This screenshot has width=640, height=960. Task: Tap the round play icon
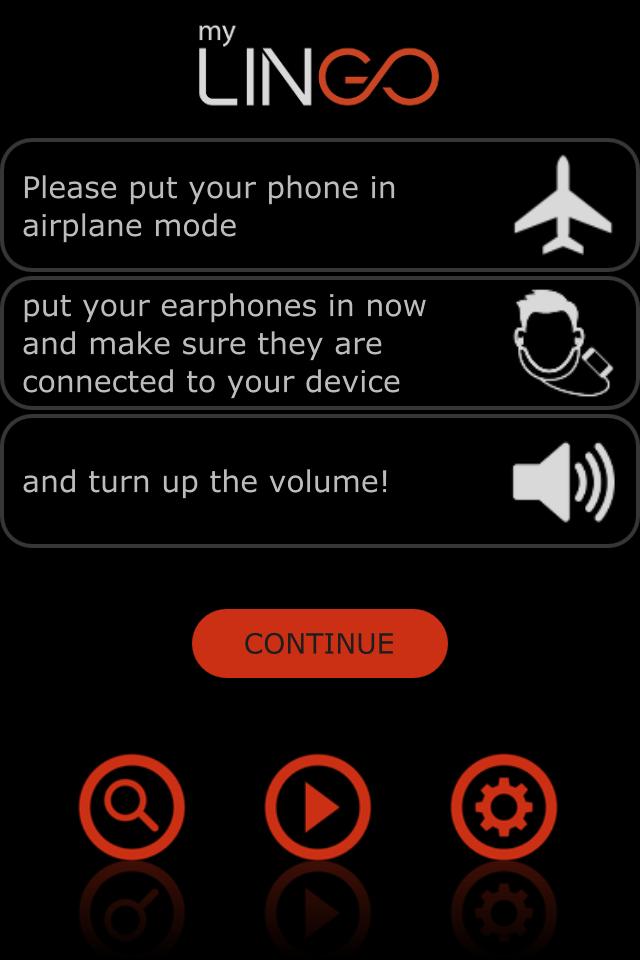pyautogui.click(x=318, y=807)
